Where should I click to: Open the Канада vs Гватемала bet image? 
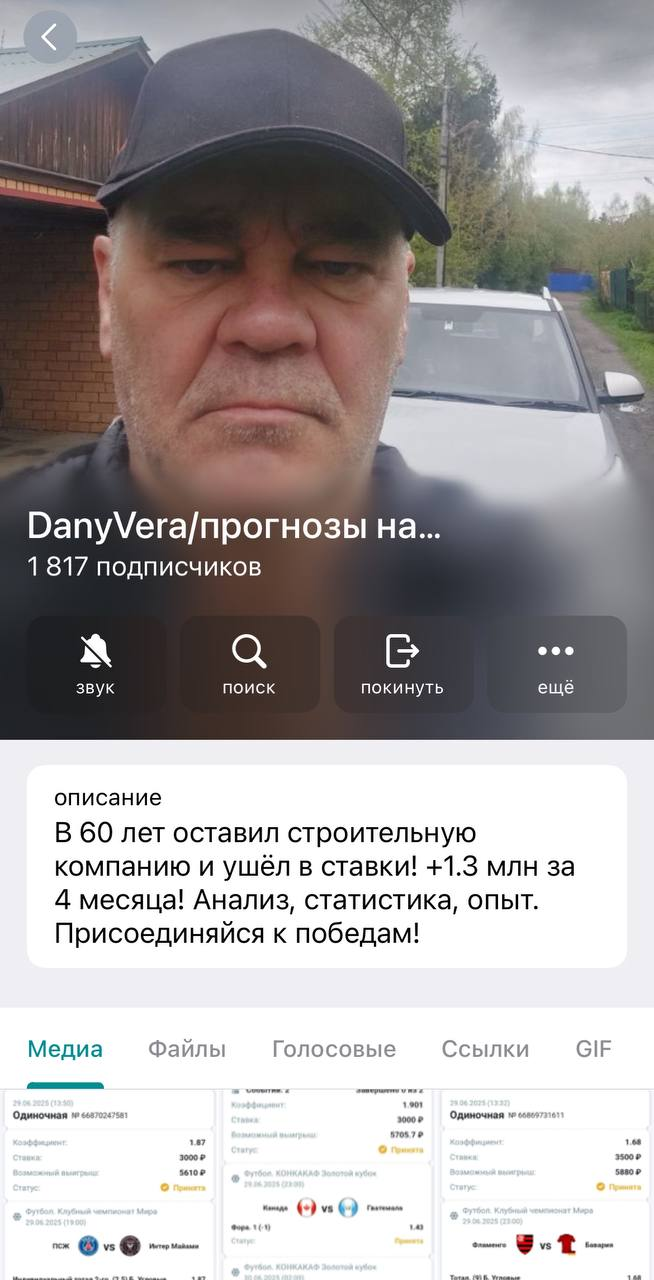[x=327, y=1185]
